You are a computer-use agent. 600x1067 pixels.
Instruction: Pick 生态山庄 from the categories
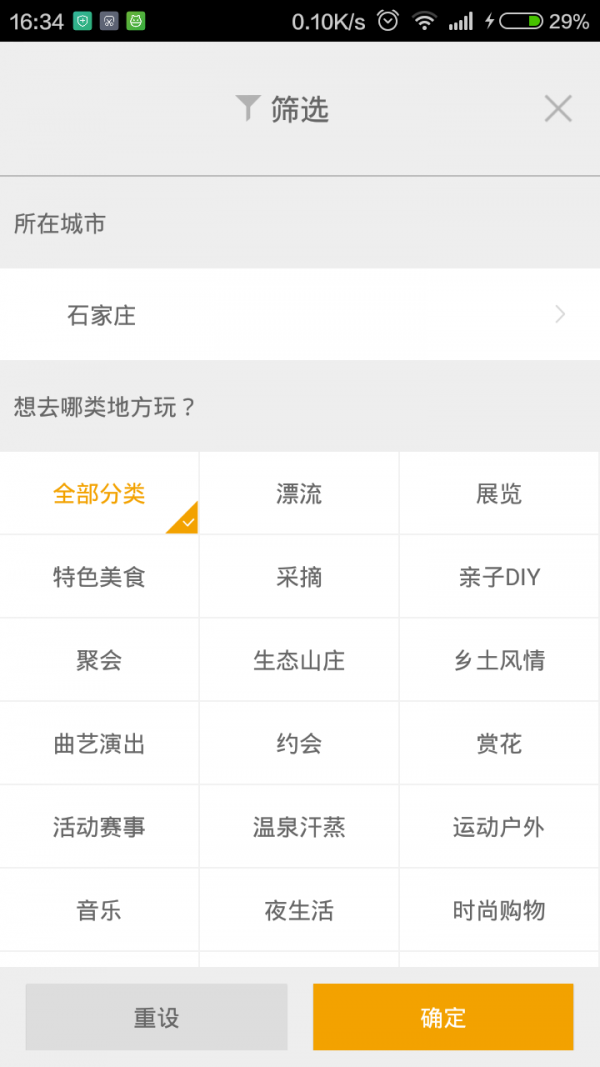[299, 660]
